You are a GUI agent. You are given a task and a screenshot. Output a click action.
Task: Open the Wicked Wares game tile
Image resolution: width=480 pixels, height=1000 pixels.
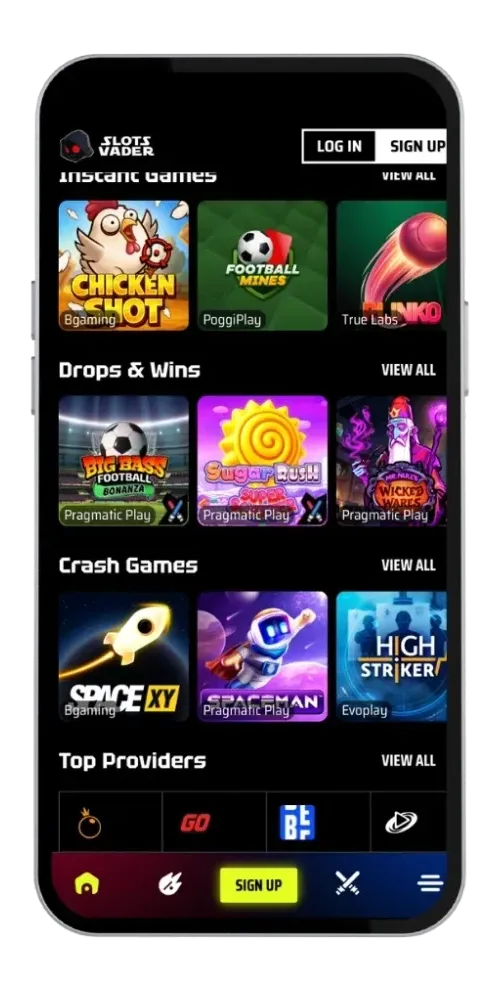(x=391, y=460)
